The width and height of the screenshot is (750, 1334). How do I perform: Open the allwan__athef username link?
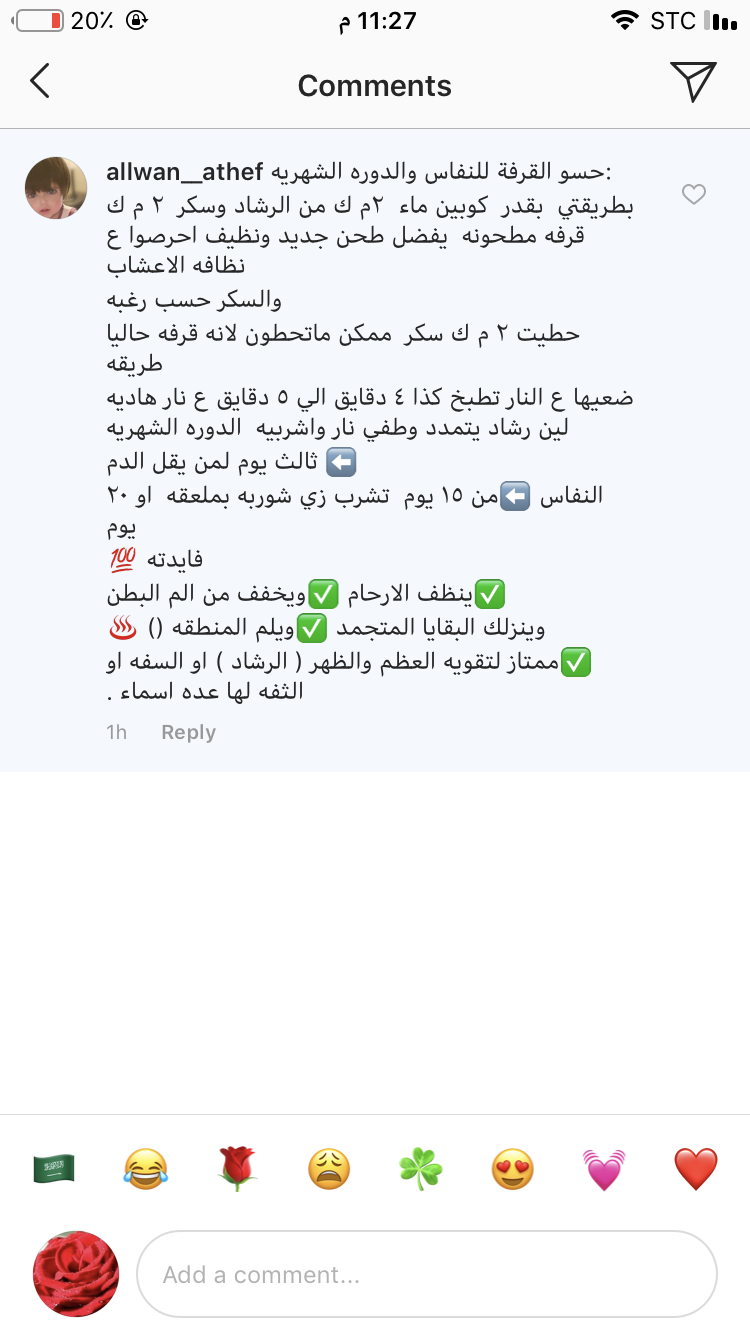pyautogui.click(x=184, y=172)
